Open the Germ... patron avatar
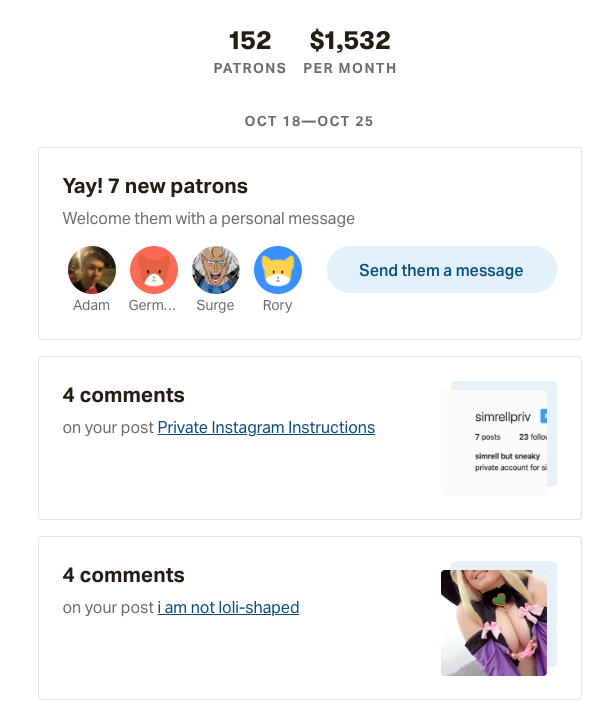This screenshot has width=607, height=713. [x=154, y=270]
